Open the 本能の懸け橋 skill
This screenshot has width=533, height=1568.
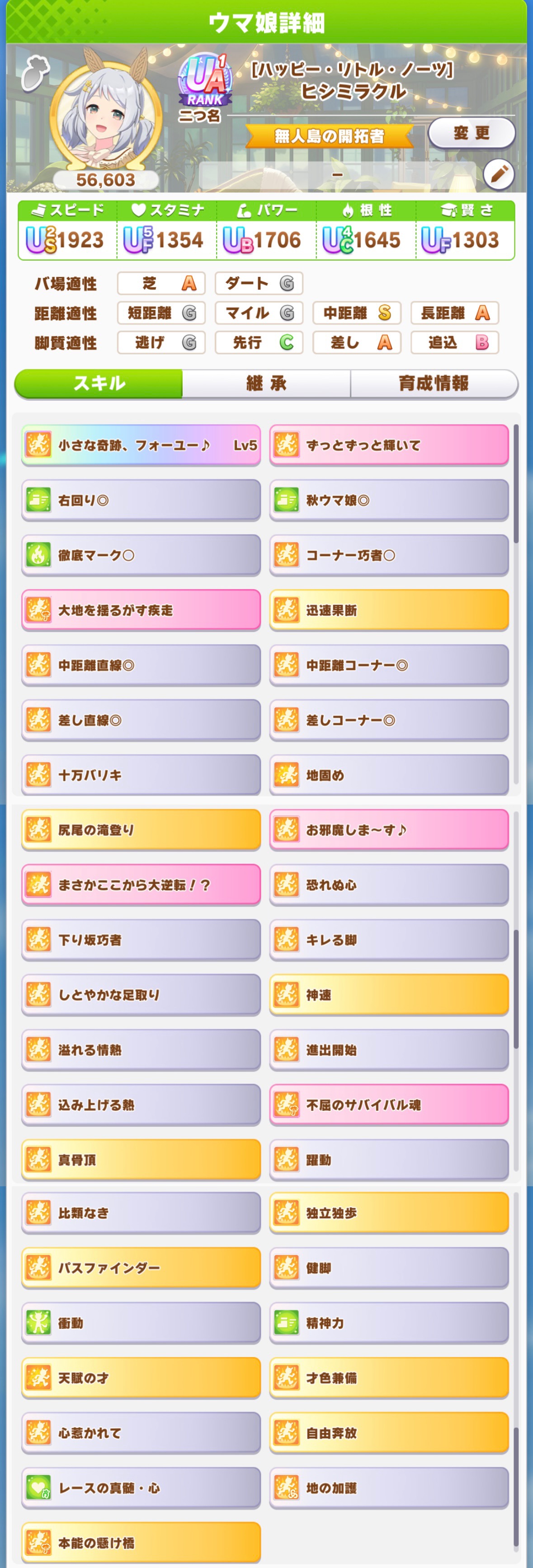(x=141, y=1542)
